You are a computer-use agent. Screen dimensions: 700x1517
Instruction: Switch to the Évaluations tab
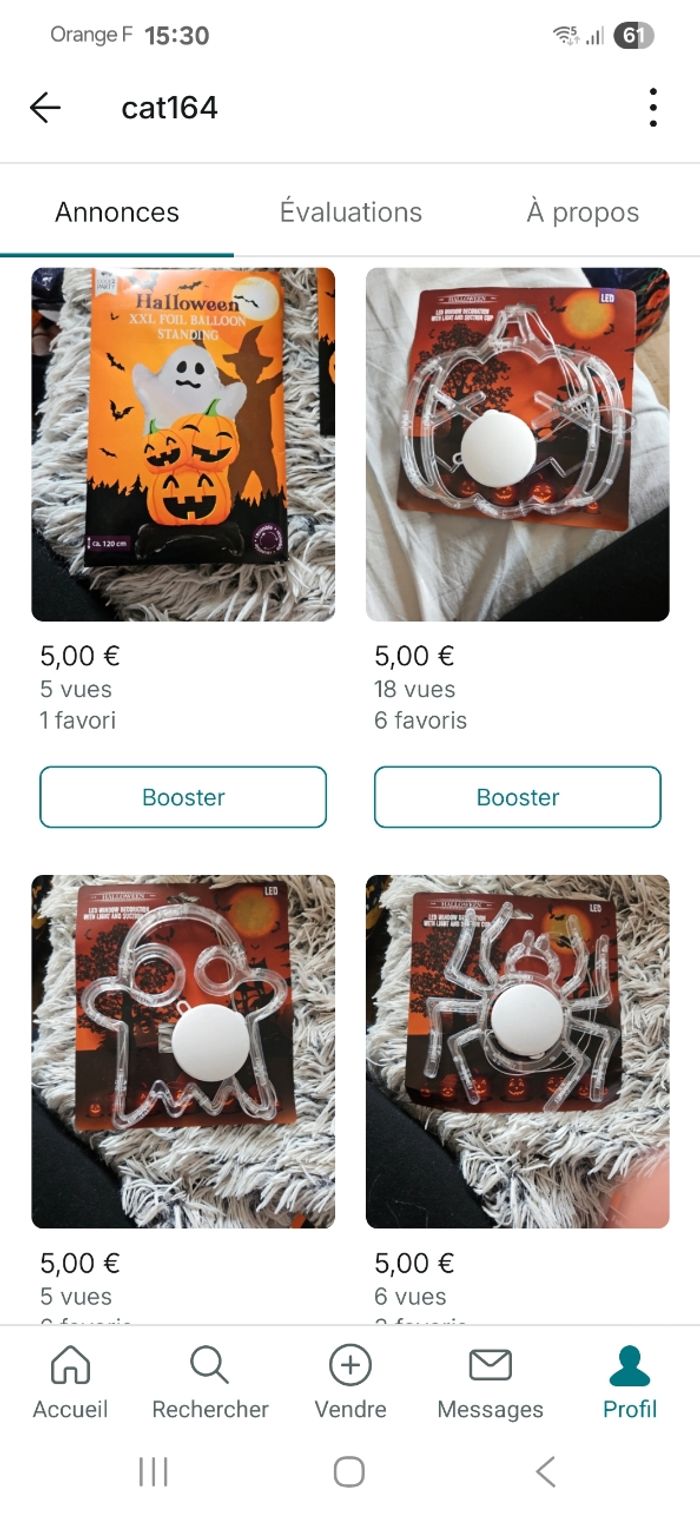point(351,212)
